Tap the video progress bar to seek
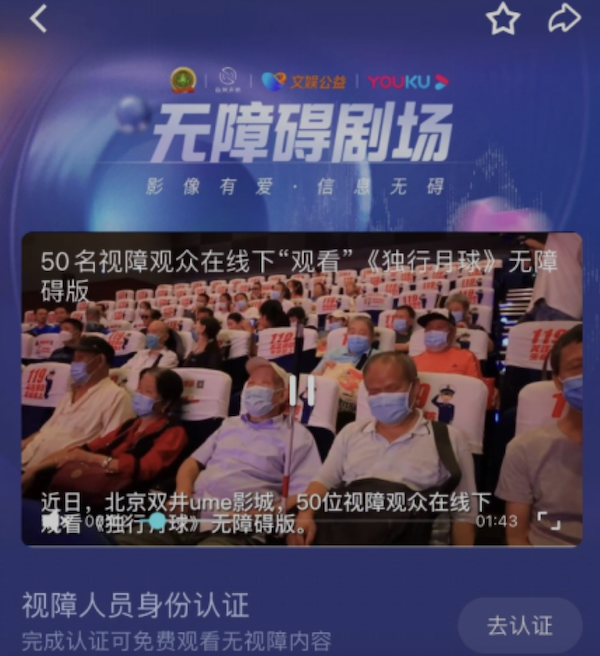The height and width of the screenshot is (656, 600). click(x=300, y=522)
